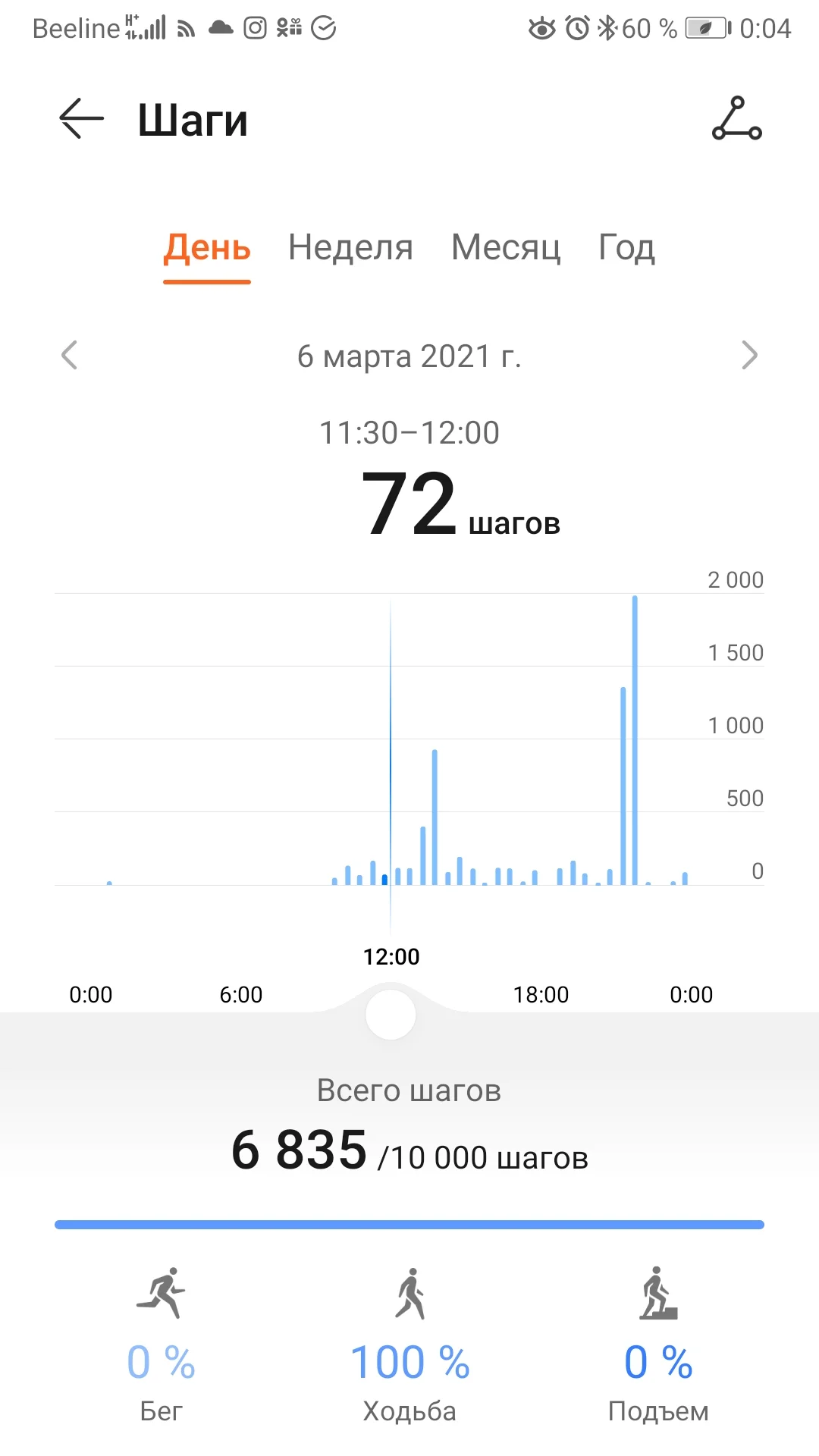Switch to the Неделя tab
The height and width of the screenshot is (1456, 819).
[350, 248]
